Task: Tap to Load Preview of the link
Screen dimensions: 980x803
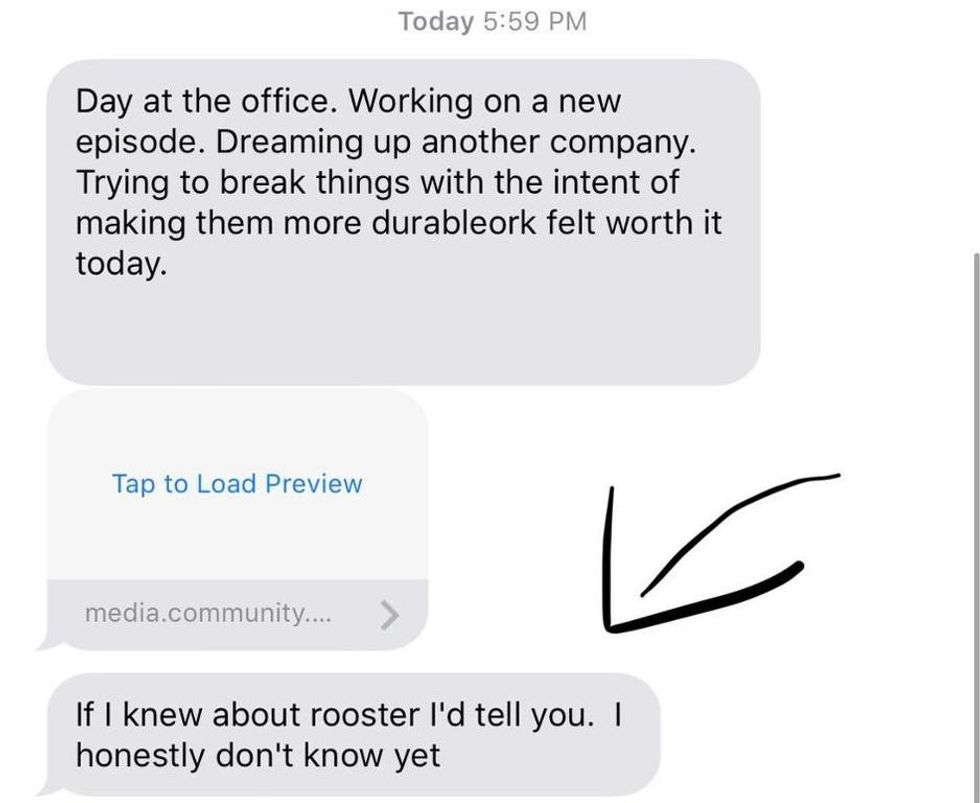Action: pos(237,484)
